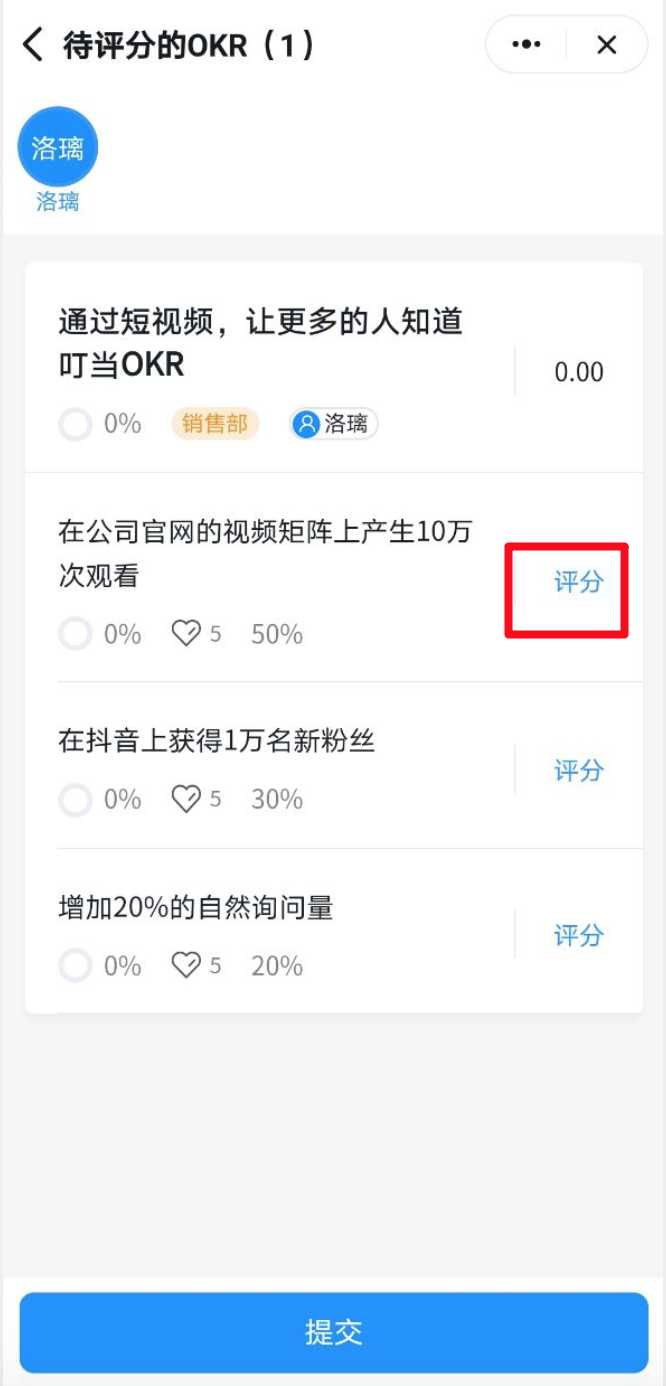Tap 评分 for the 10万次观看 key result
666x1386 pixels.
coord(579,582)
